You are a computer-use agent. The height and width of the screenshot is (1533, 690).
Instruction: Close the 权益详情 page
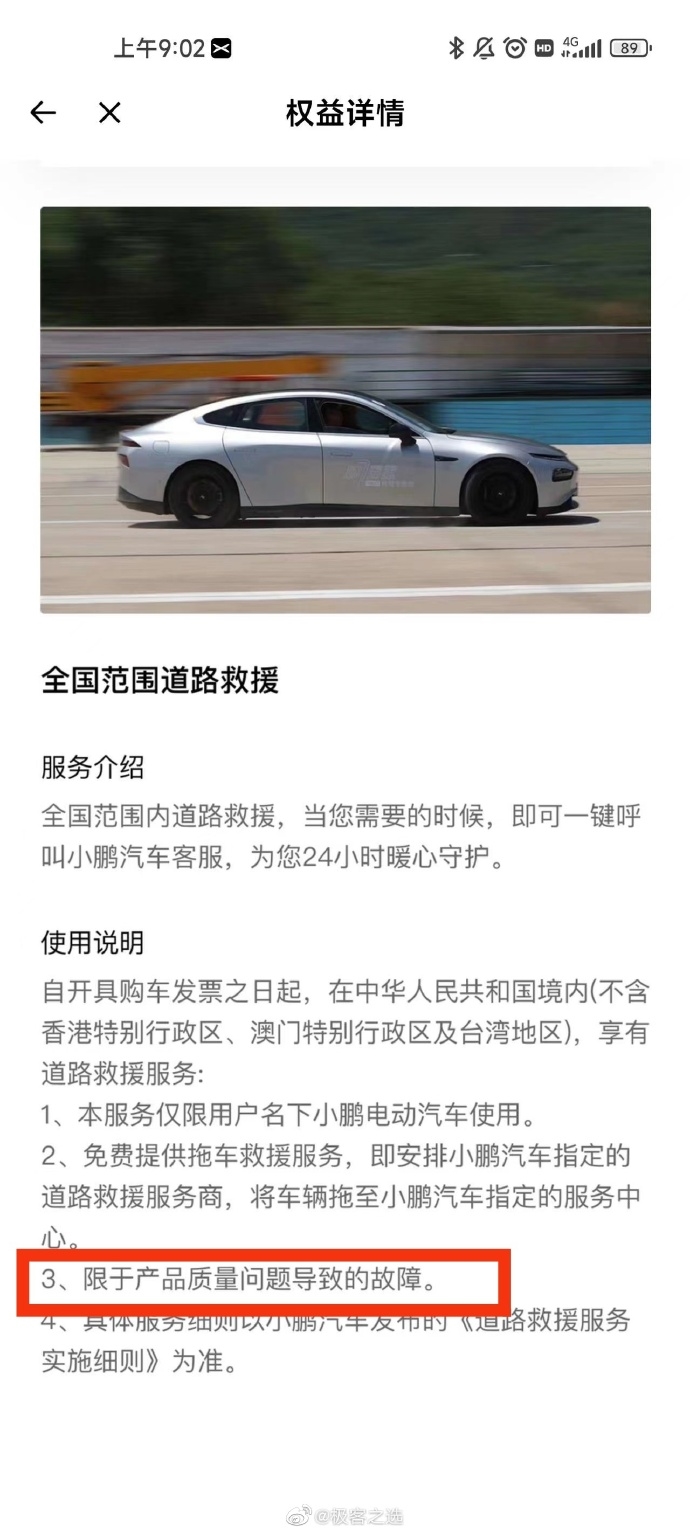coord(109,113)
